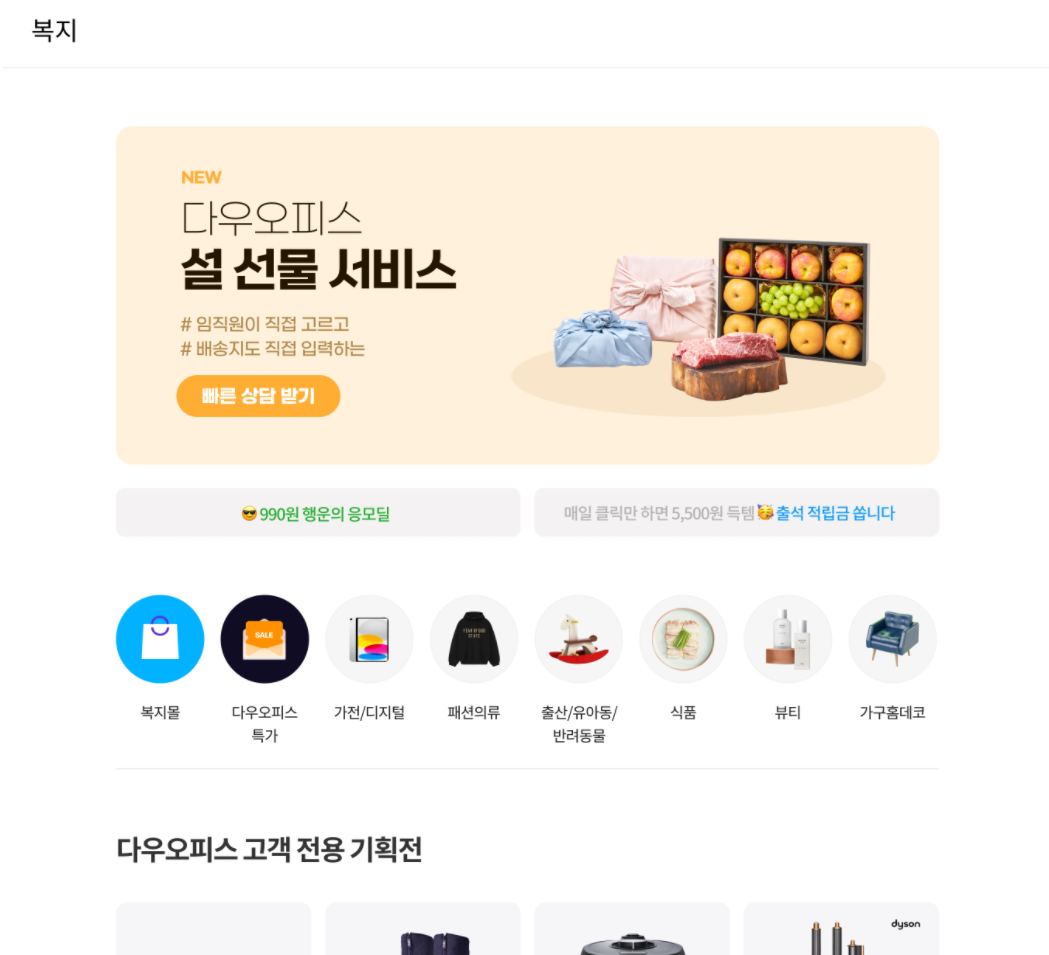Open the 가구홈데코 category

tap(892, 640)
